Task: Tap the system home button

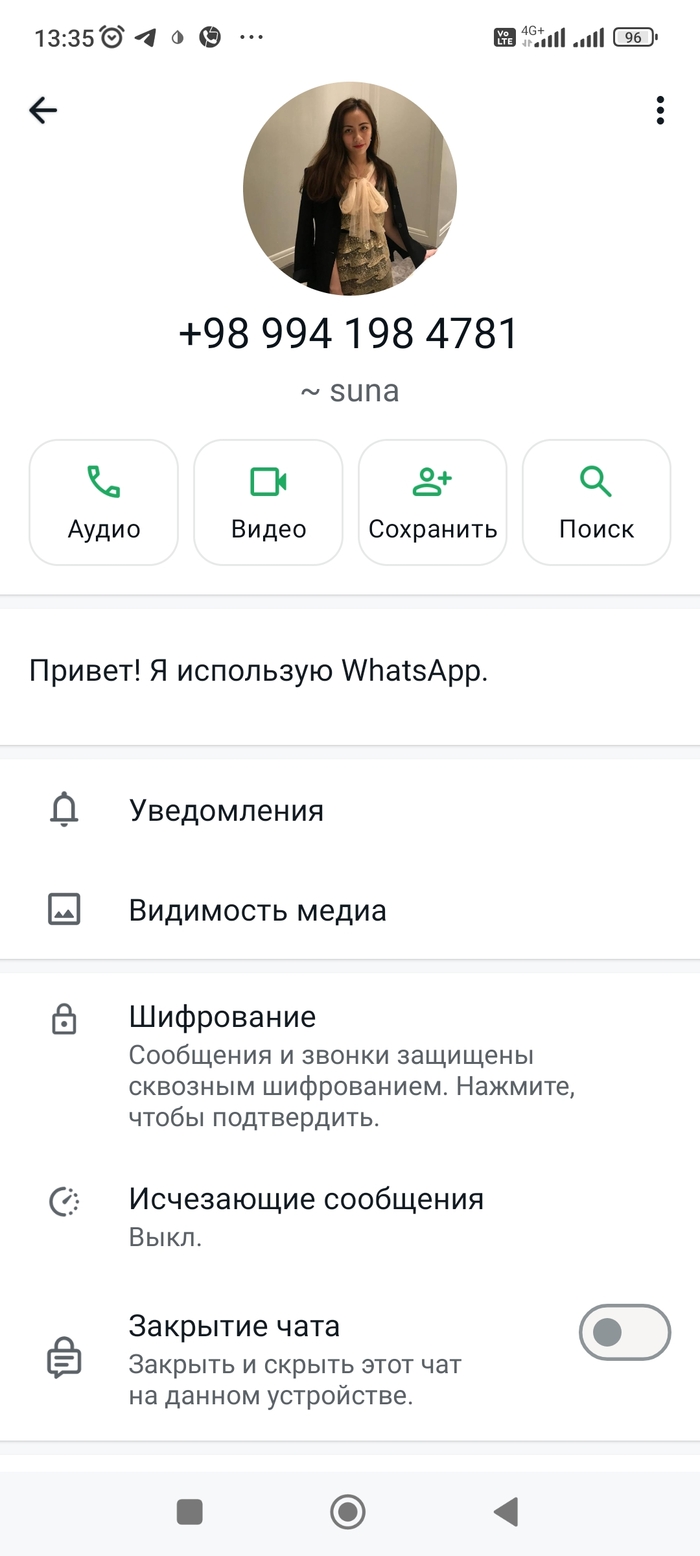Action: (348, 1511)
